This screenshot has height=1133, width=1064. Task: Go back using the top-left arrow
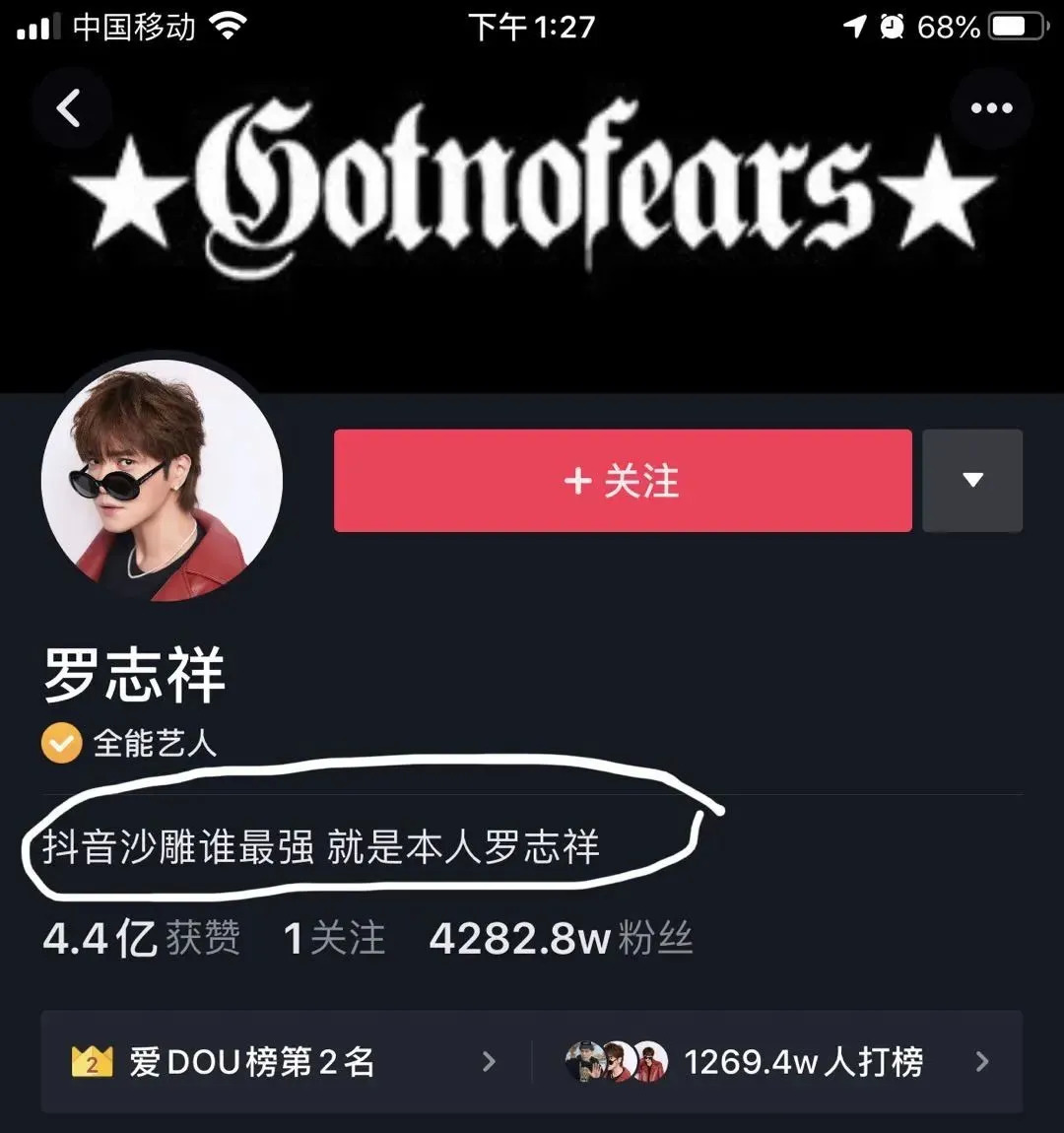point(69,107)
